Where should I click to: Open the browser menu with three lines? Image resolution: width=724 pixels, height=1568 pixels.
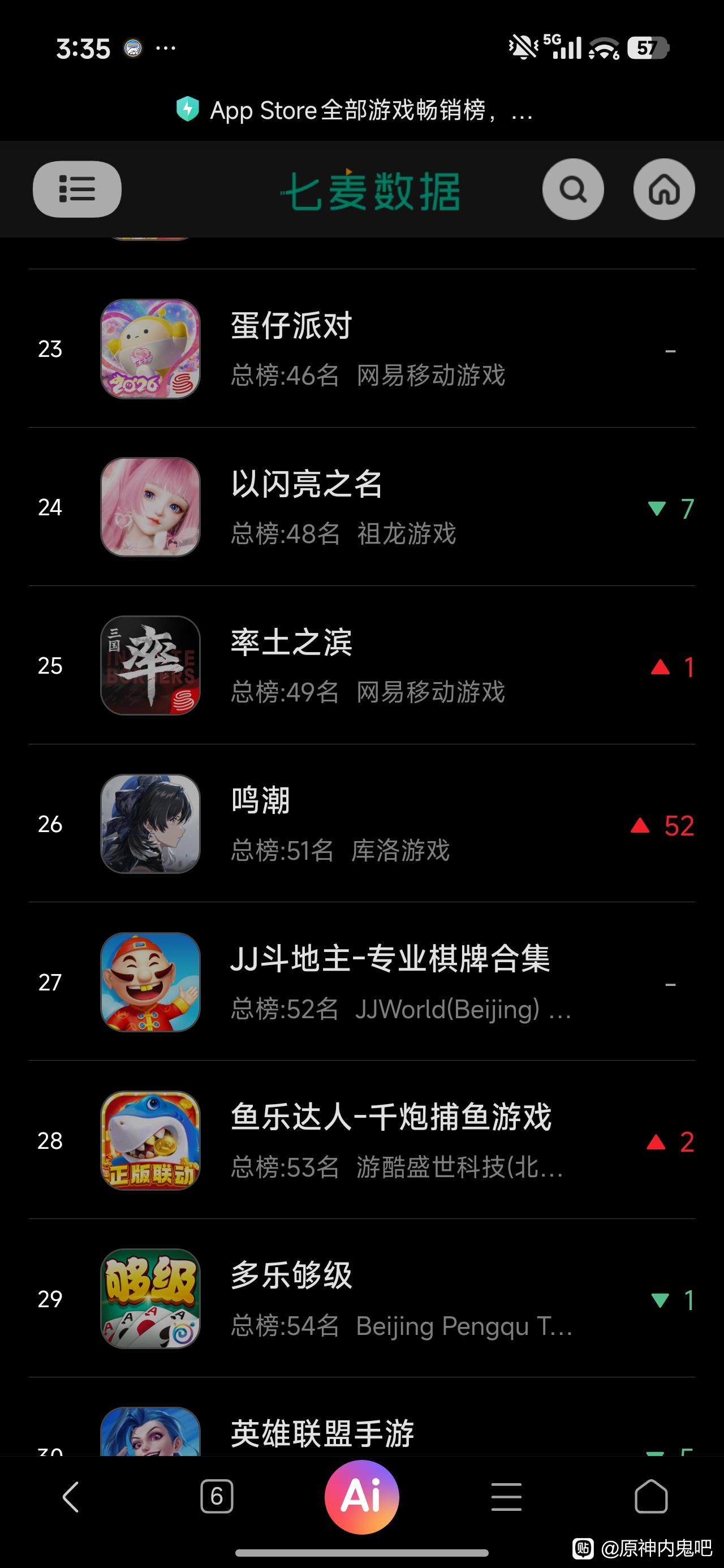(x=507, y=1497)
